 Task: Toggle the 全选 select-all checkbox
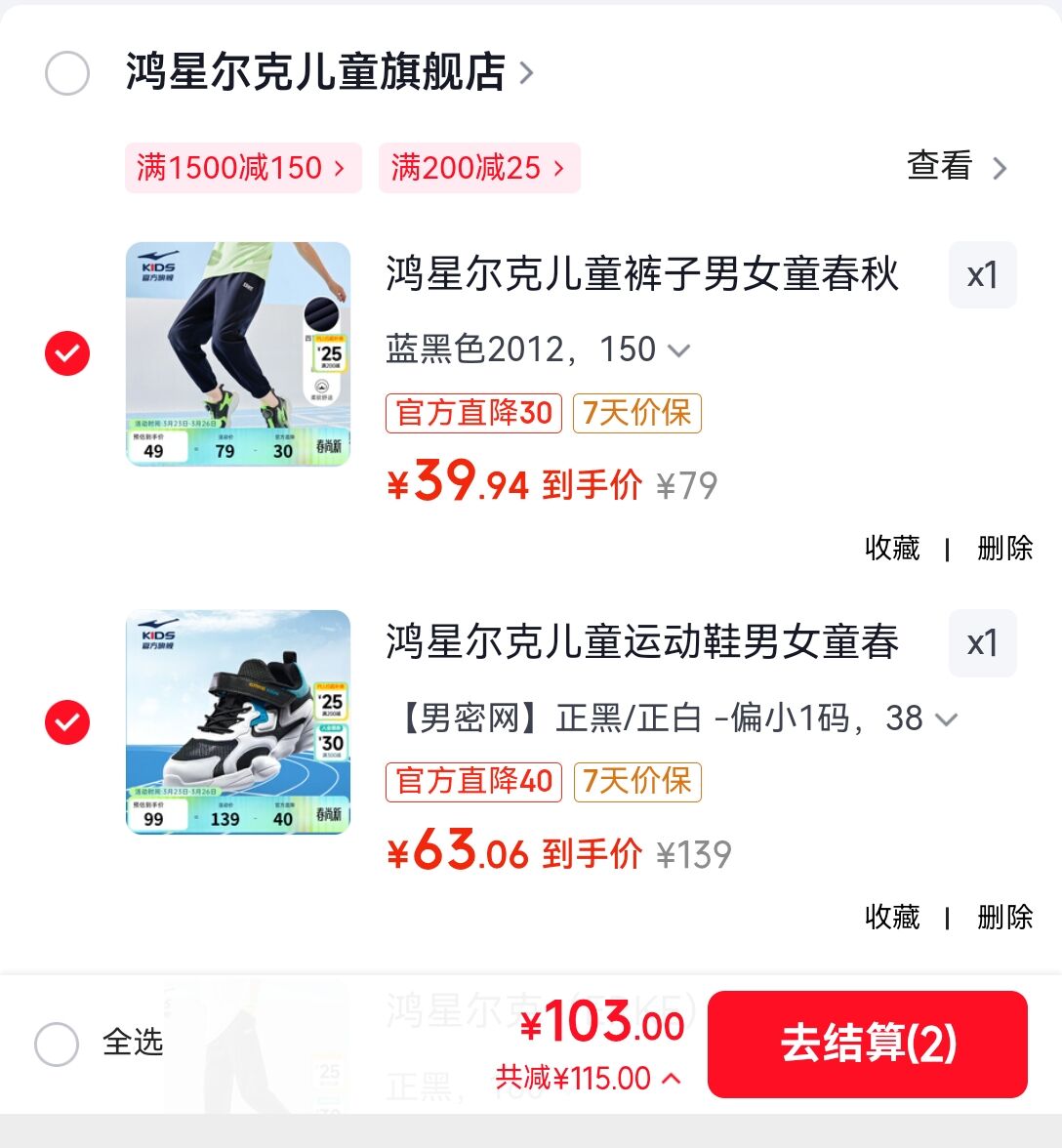tap(57, 1044)
